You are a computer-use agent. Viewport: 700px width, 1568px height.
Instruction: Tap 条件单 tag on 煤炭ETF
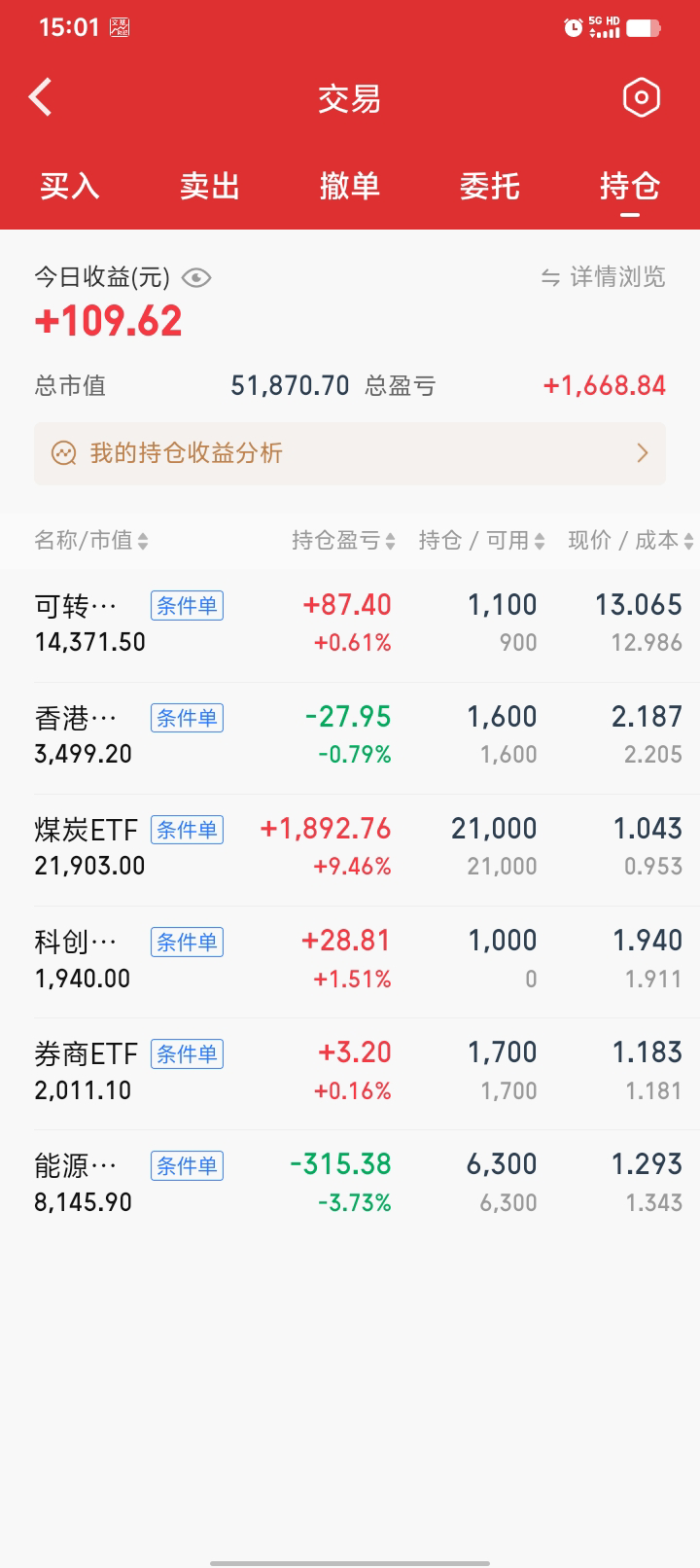187,830
